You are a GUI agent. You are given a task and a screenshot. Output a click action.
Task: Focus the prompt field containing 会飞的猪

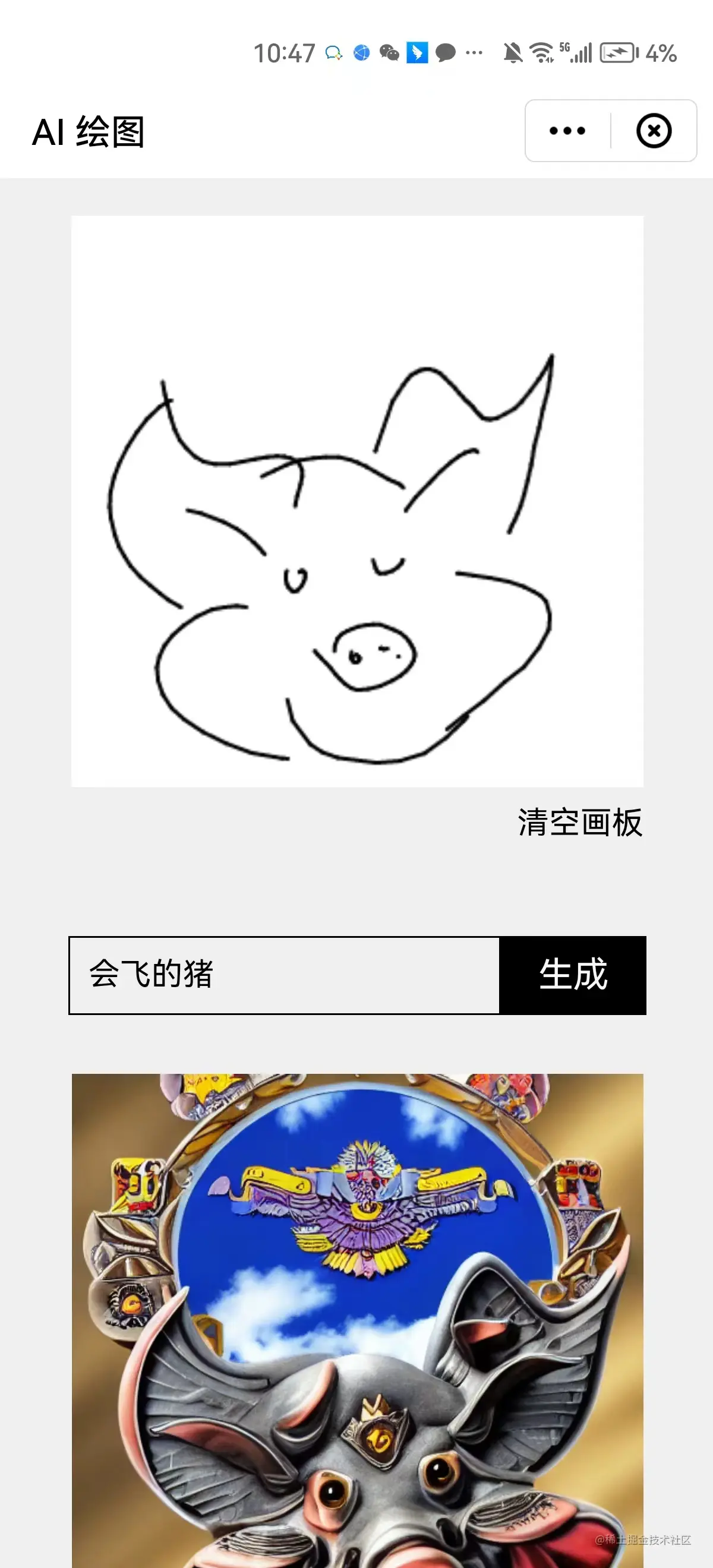285,975
